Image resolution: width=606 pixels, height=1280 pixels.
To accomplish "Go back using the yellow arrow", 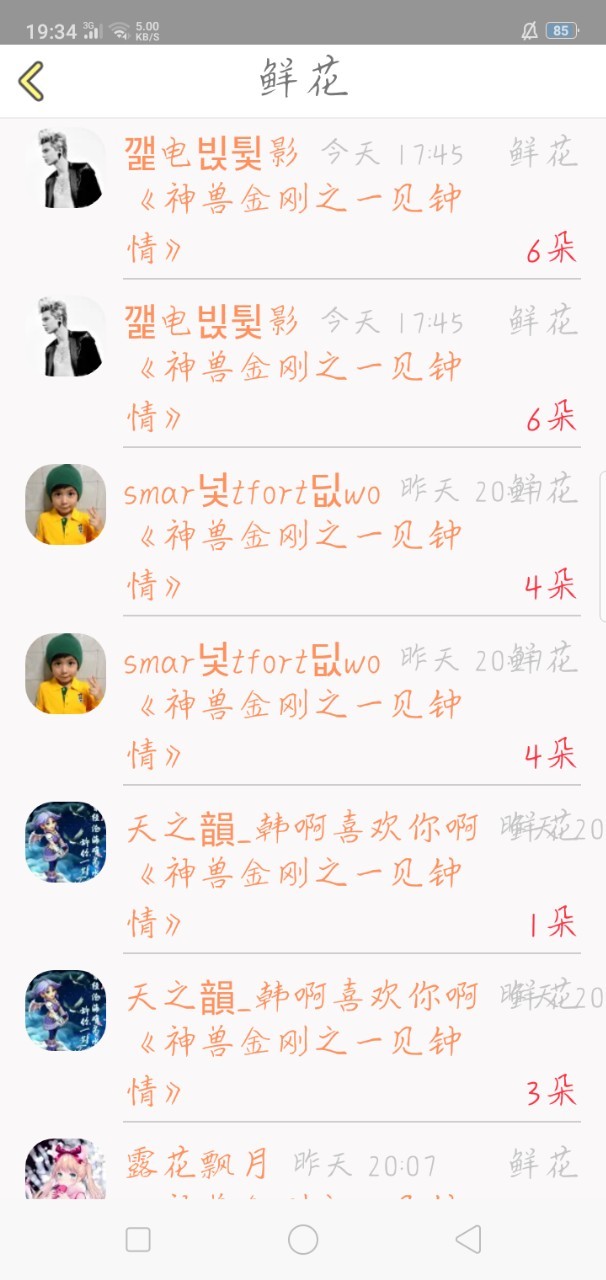I will click(31, 81).
